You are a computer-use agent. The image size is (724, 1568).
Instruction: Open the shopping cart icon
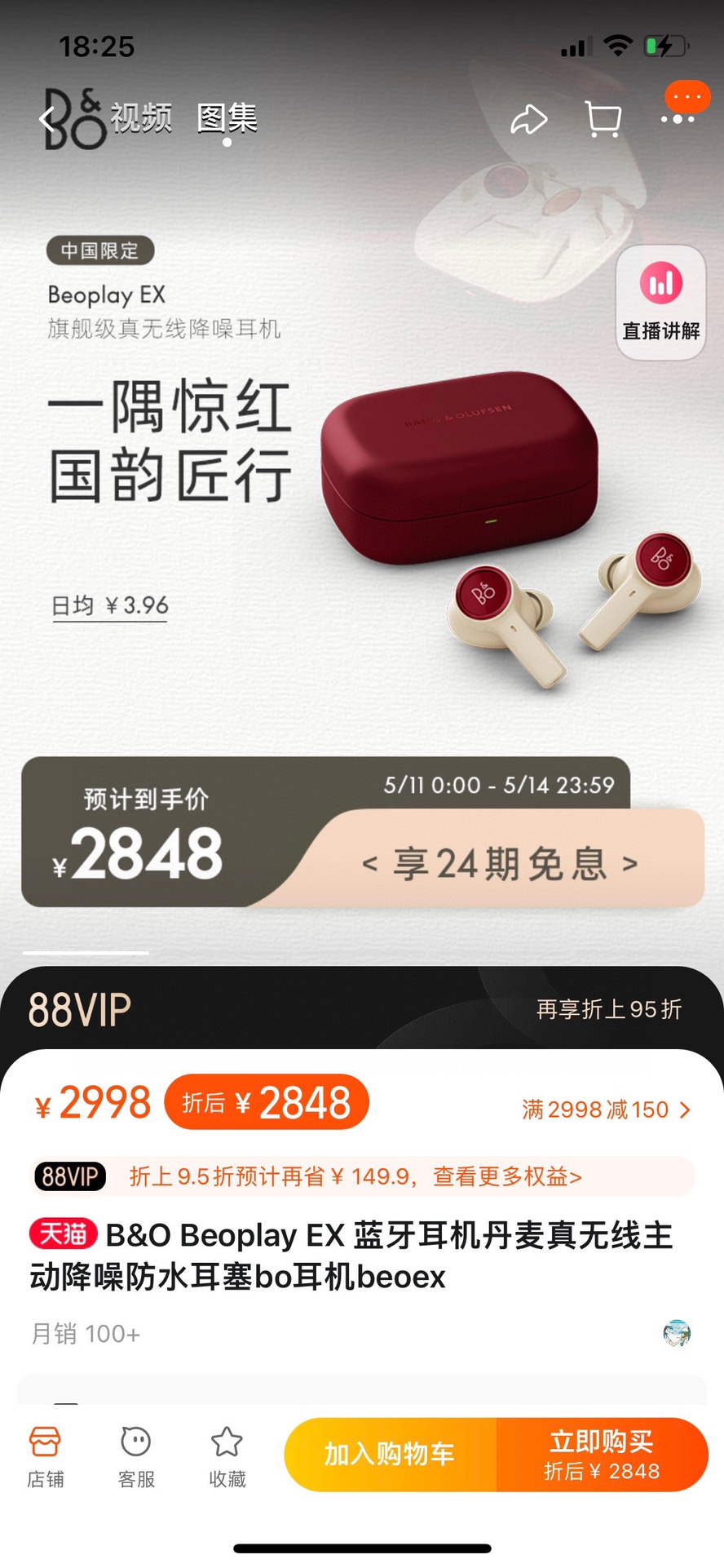pyautogui.click(x=603, y=120)
